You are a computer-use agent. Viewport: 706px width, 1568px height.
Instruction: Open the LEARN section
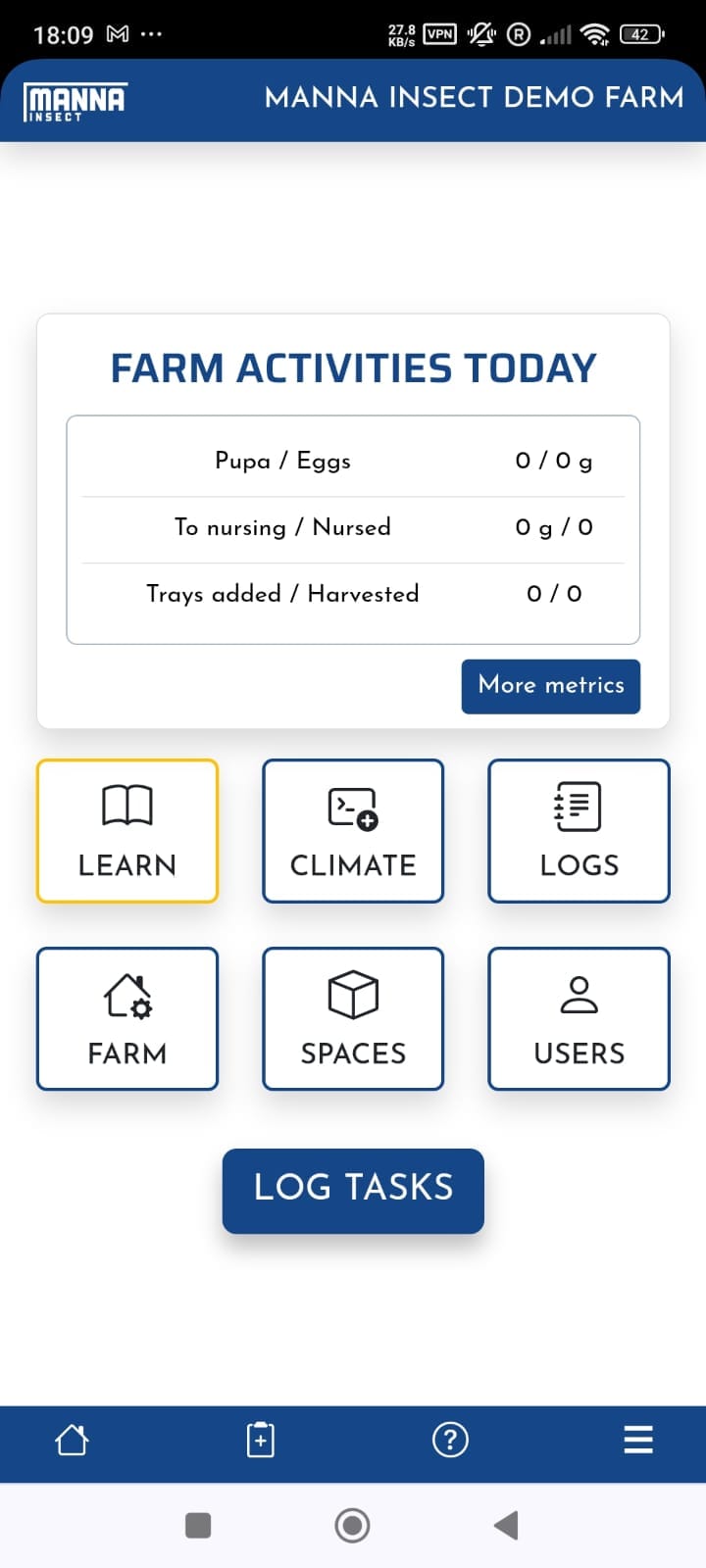coord(127,831)
